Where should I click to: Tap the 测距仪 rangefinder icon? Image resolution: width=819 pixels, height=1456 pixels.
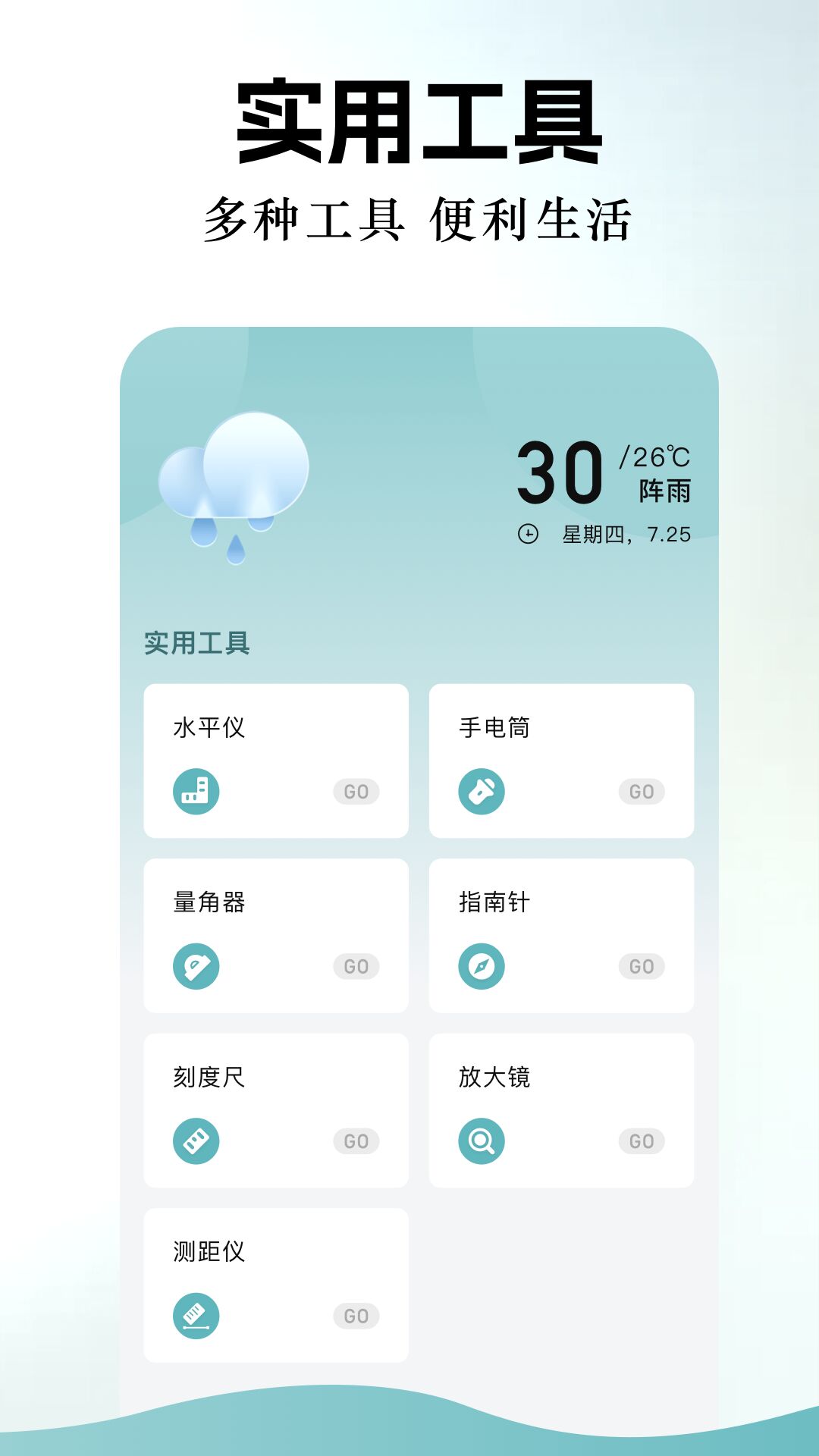click(196, 1314)
